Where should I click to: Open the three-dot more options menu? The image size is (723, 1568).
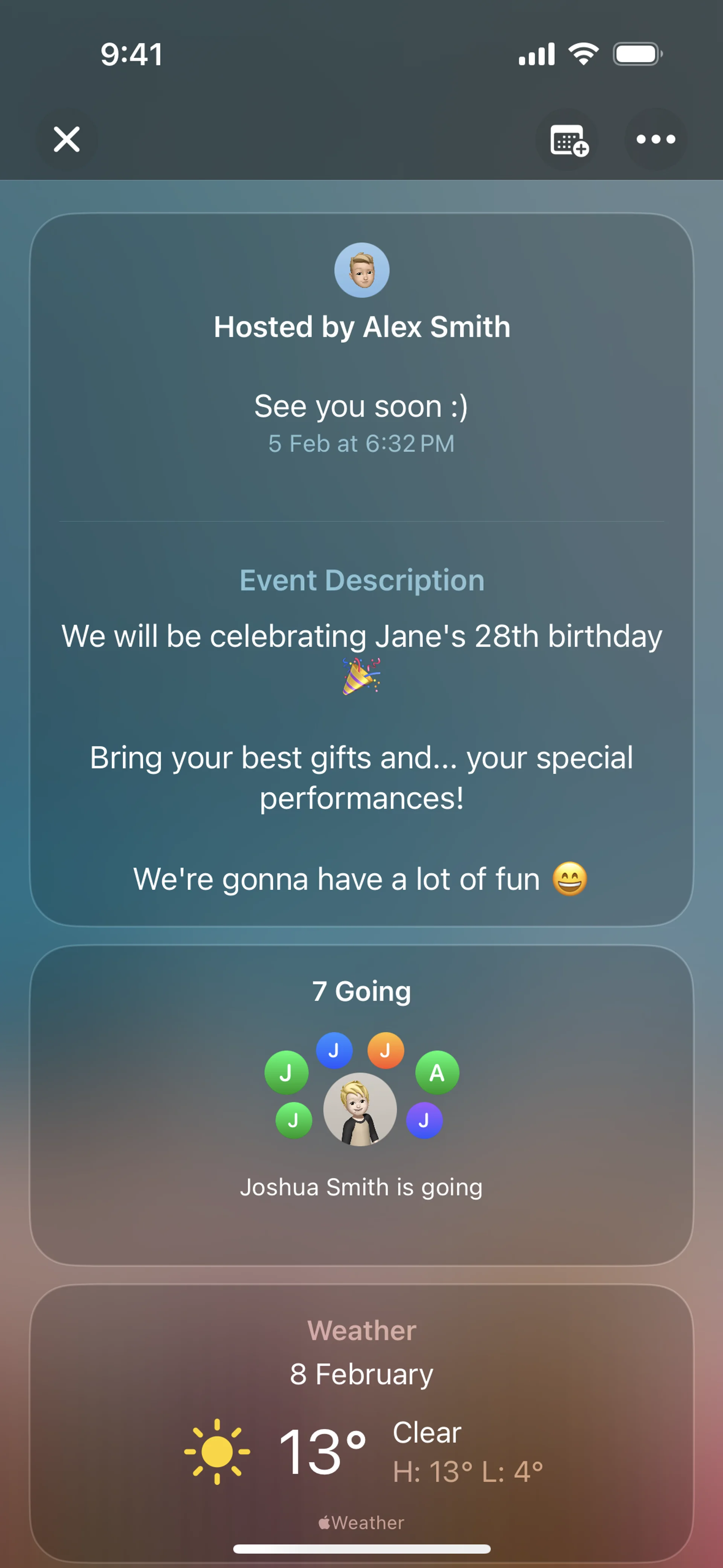coord(656,139)
